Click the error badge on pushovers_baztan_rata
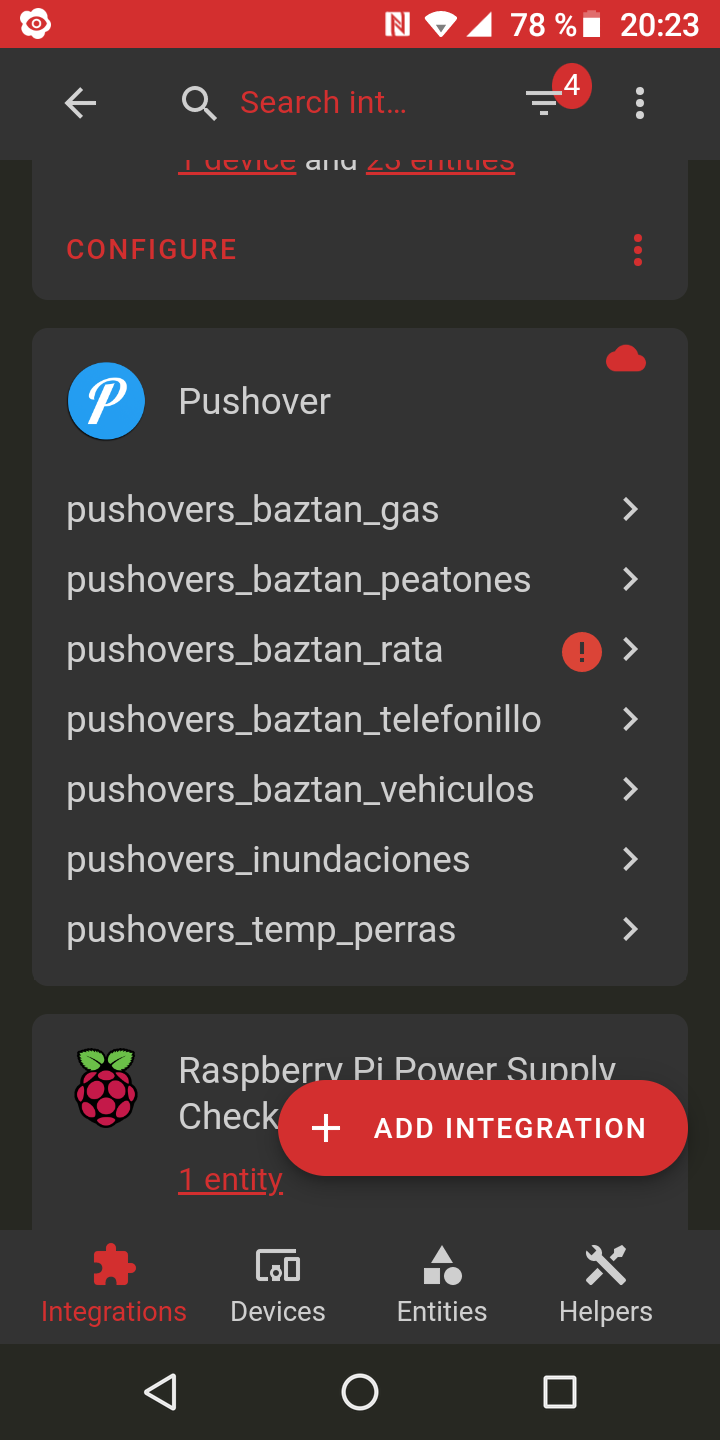This screenshot has width=720, height=1440. 581,650
